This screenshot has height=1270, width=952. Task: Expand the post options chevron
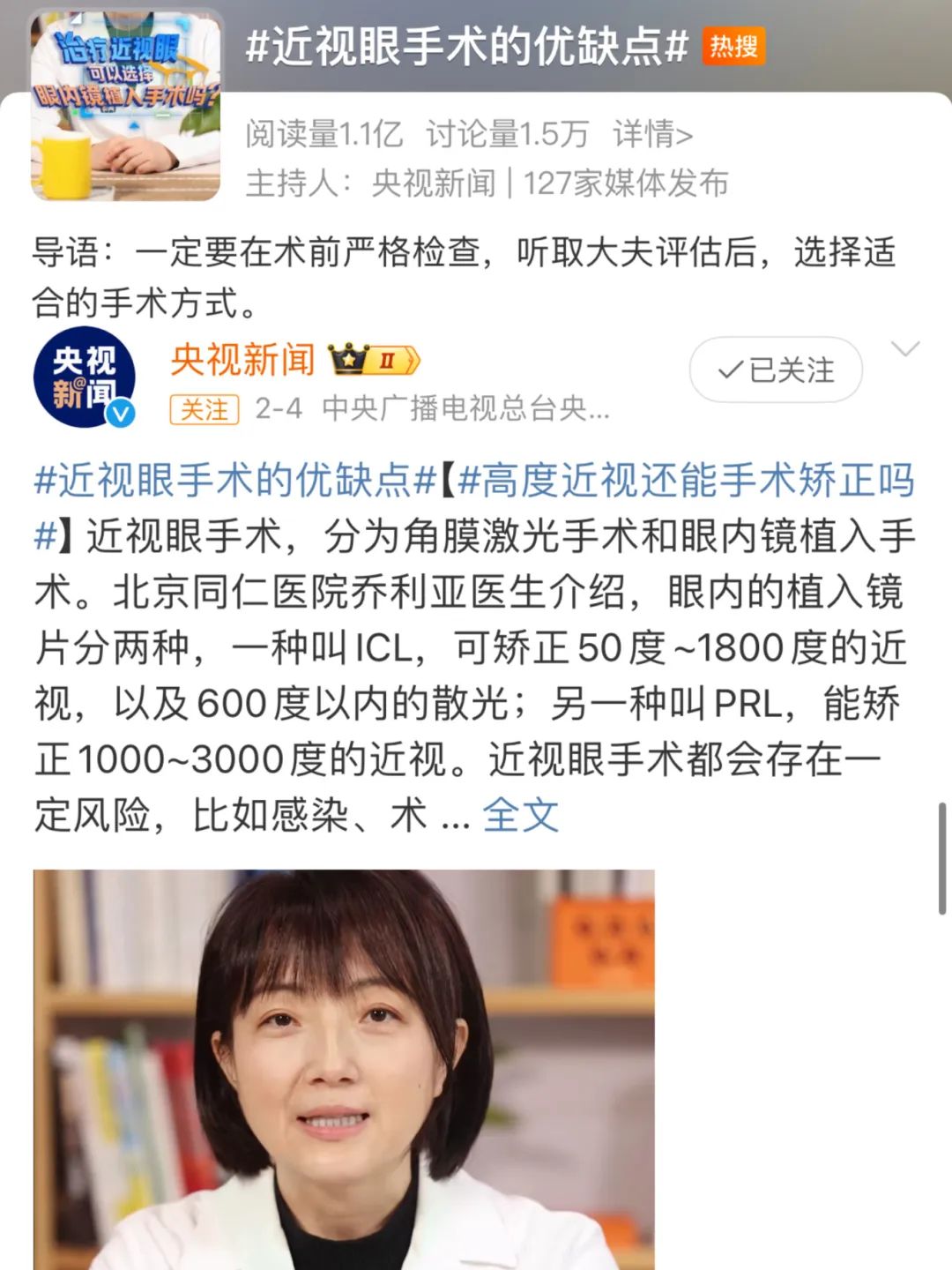tap(905, 349)
